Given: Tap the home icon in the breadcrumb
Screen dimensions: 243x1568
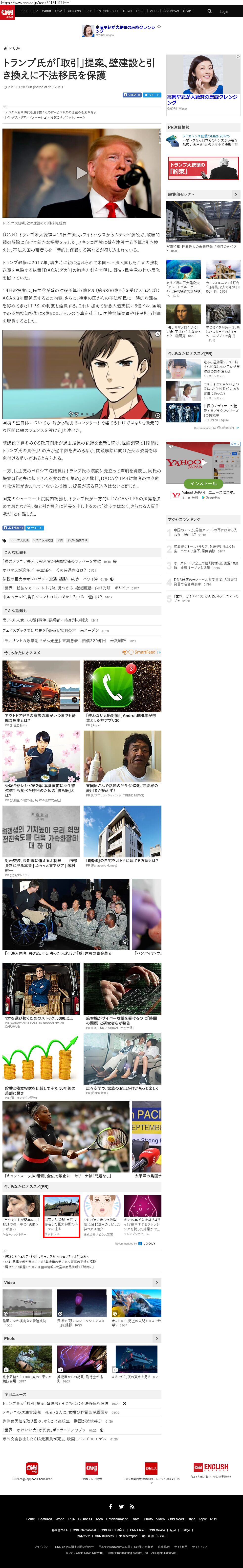Looking at the screenshot, I should click(5, 48).
